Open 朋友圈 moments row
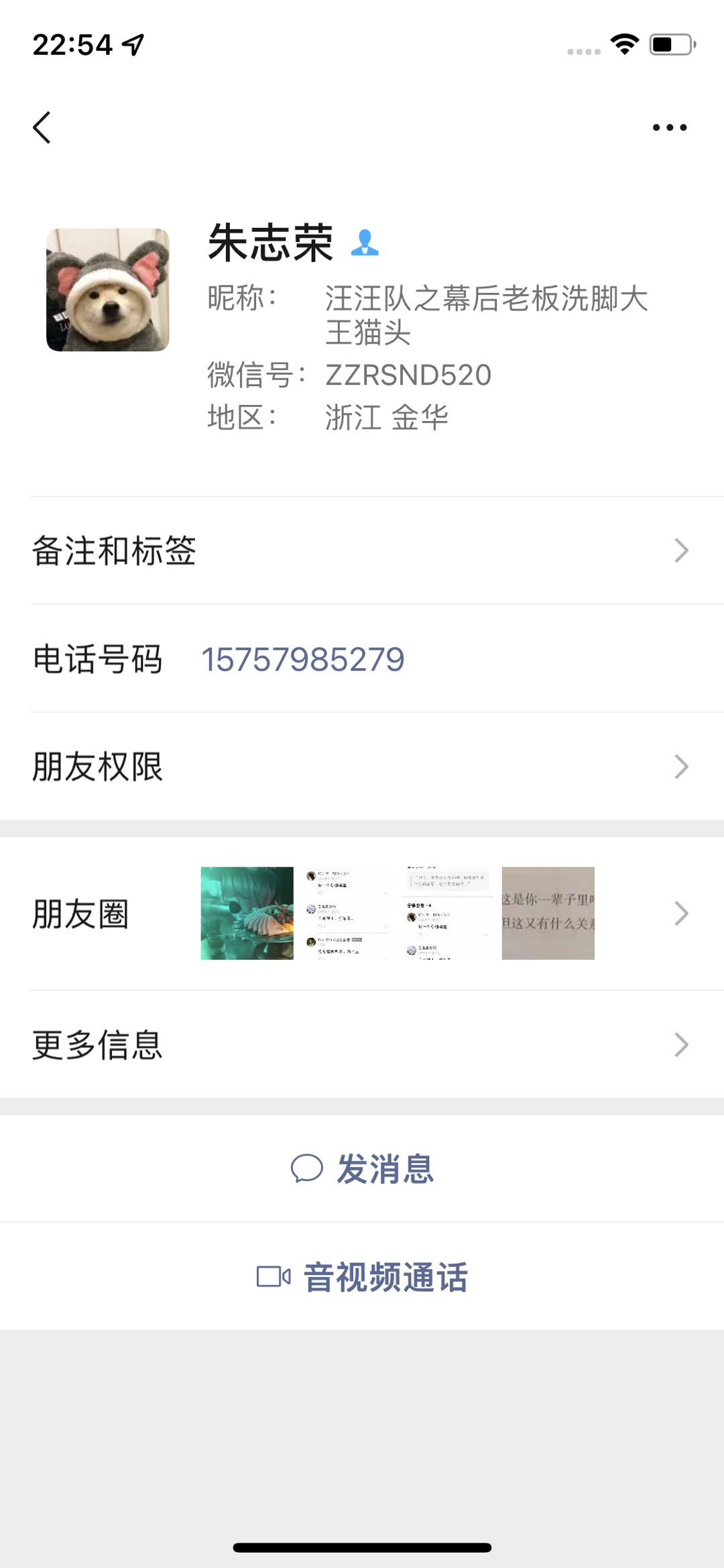This screenshot has width=724, height=1568. pyautogui.click(x=362, y=913)
